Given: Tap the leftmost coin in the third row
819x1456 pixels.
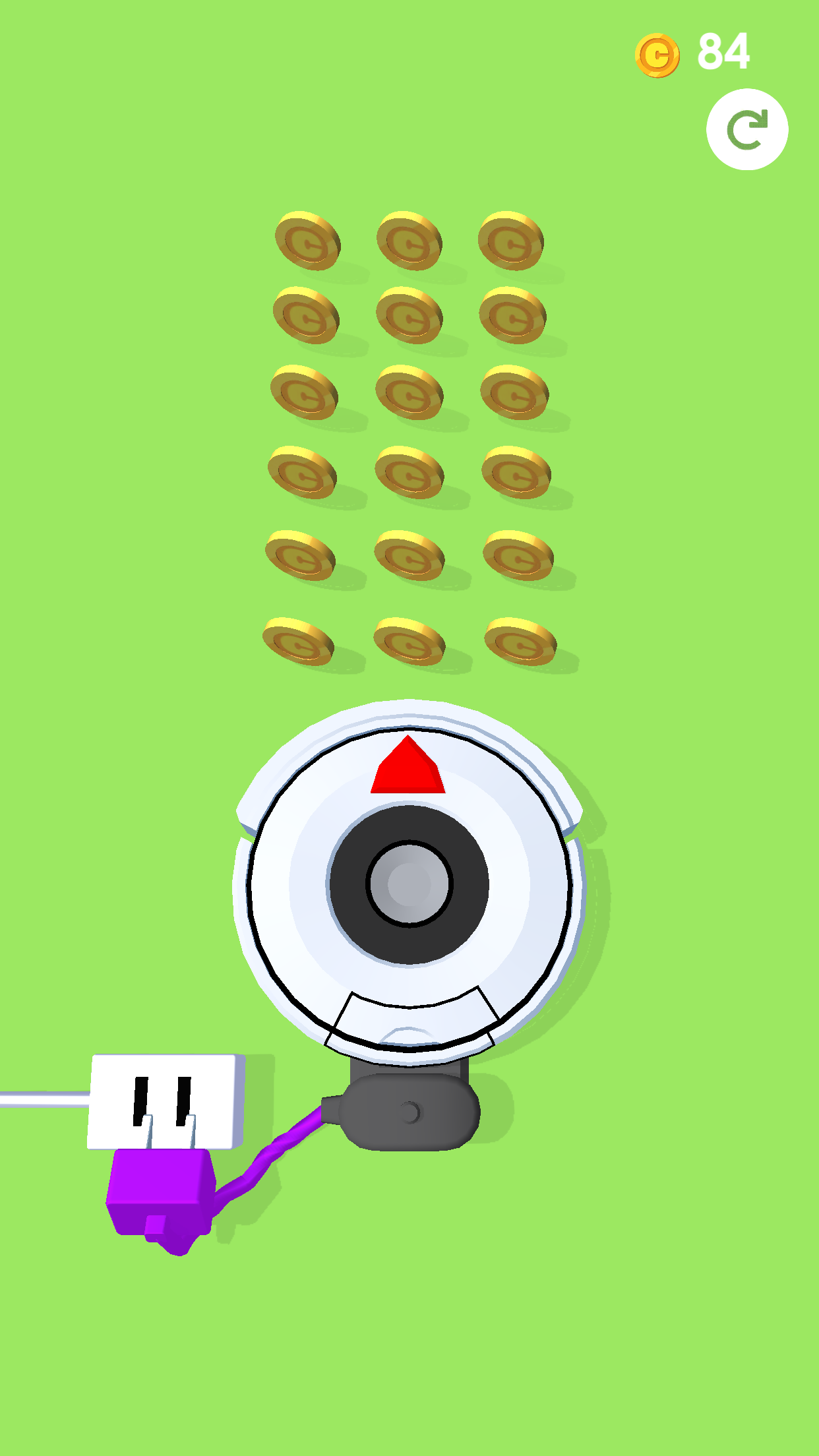Looking at the screenshot, I should 302,392.
